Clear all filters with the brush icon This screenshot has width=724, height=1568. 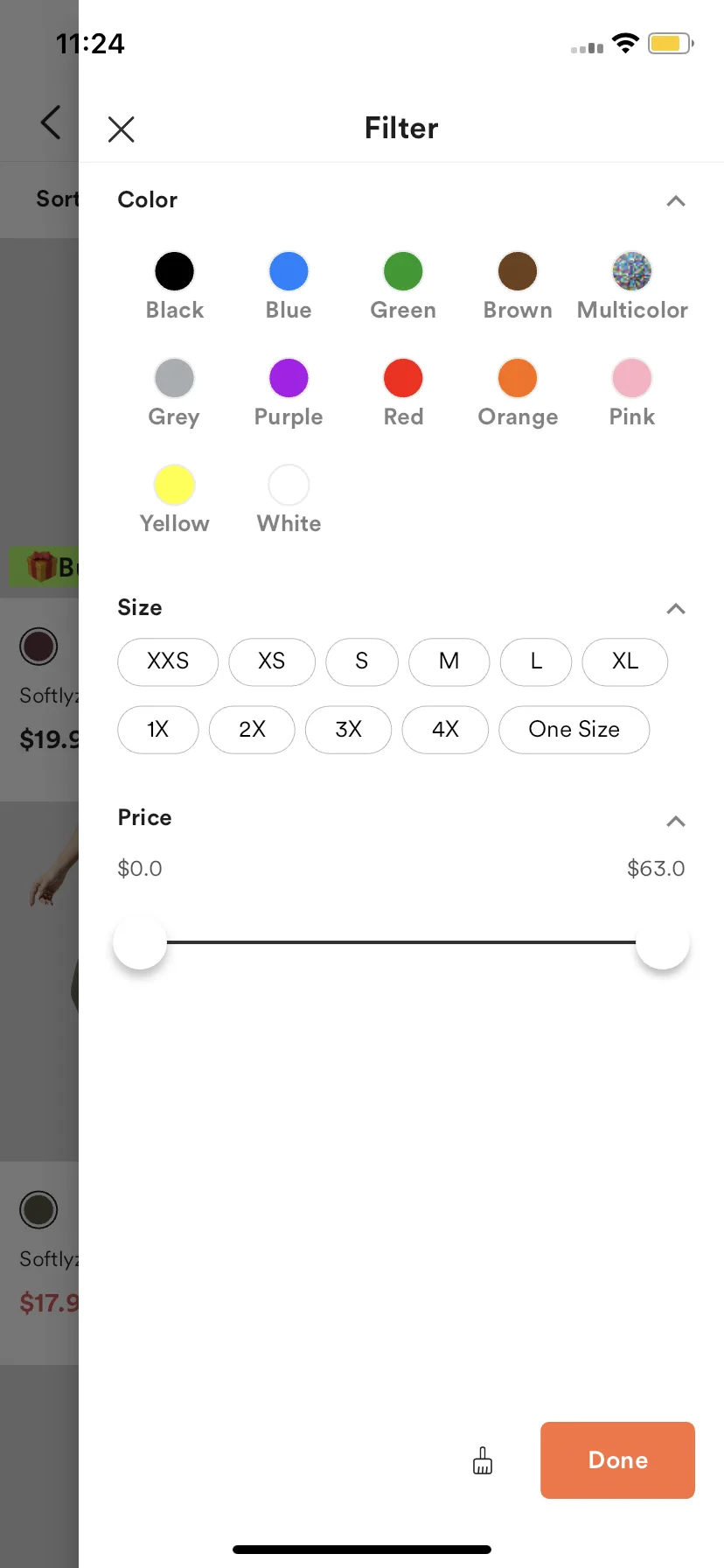point(483,1460)
